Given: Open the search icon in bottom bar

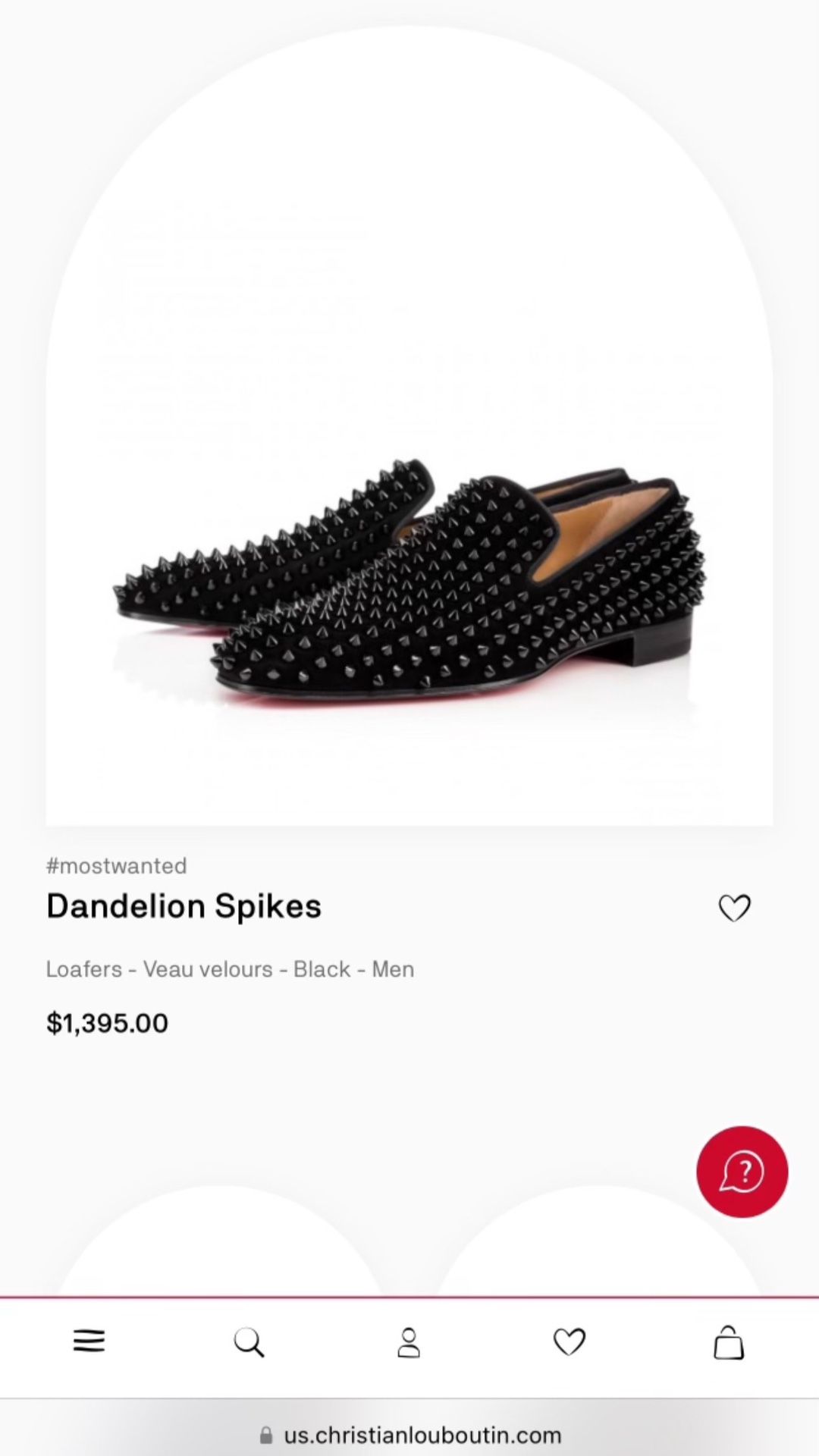Looking at the screenshot, I should coord(249,1341).
